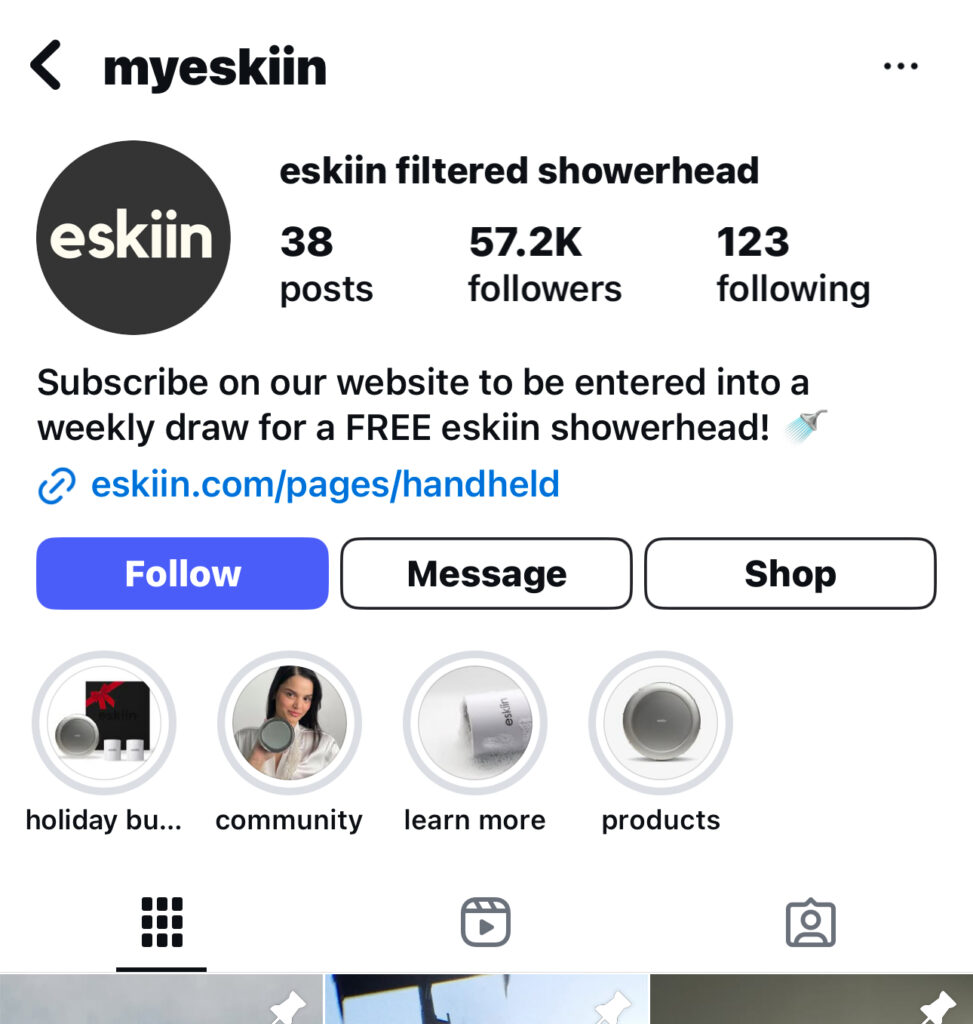
Task: Open the holiday bundle story highlight
Action: (x=104, y=724)
